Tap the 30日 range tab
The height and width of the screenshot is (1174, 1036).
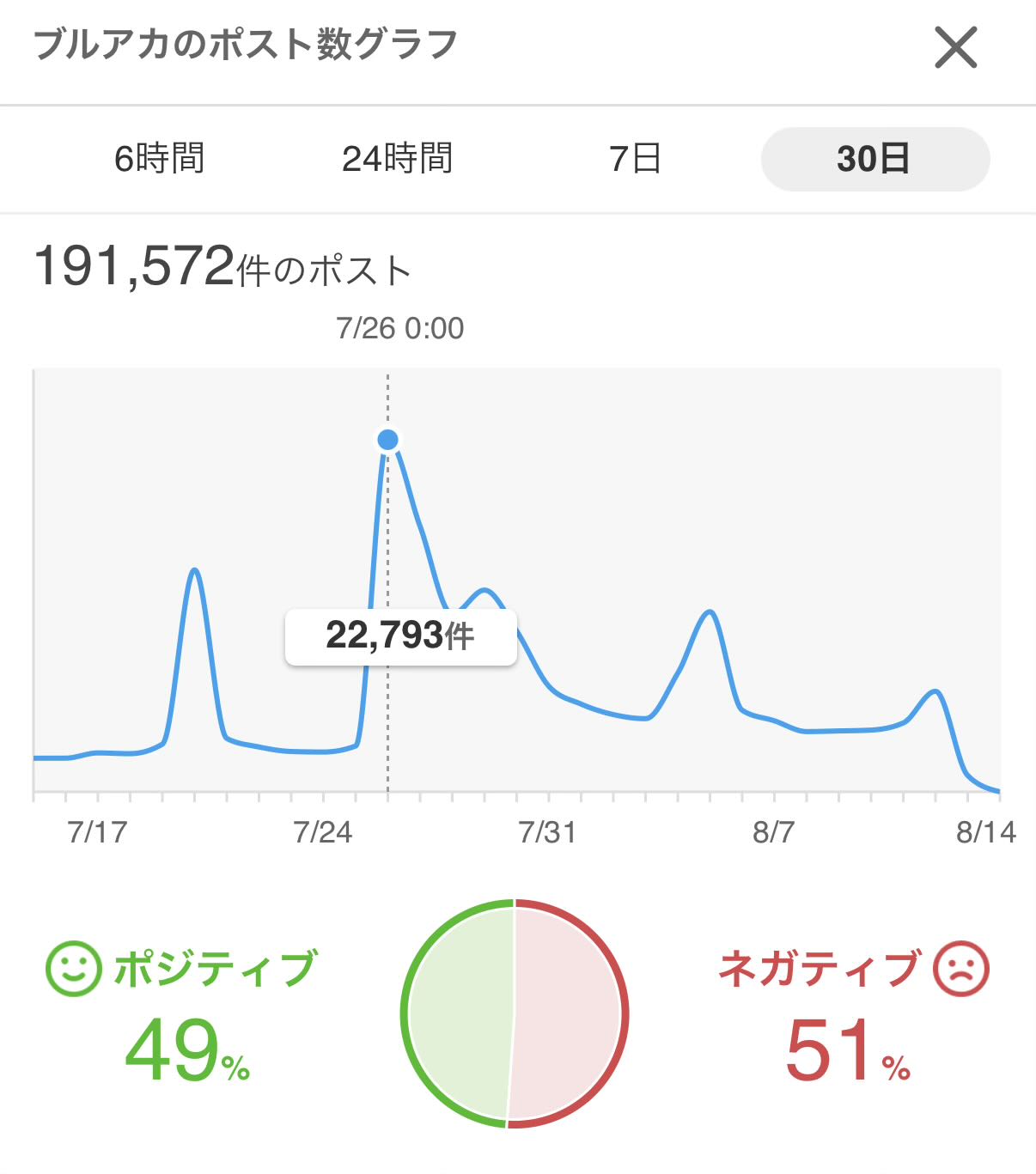click(875, 159)
